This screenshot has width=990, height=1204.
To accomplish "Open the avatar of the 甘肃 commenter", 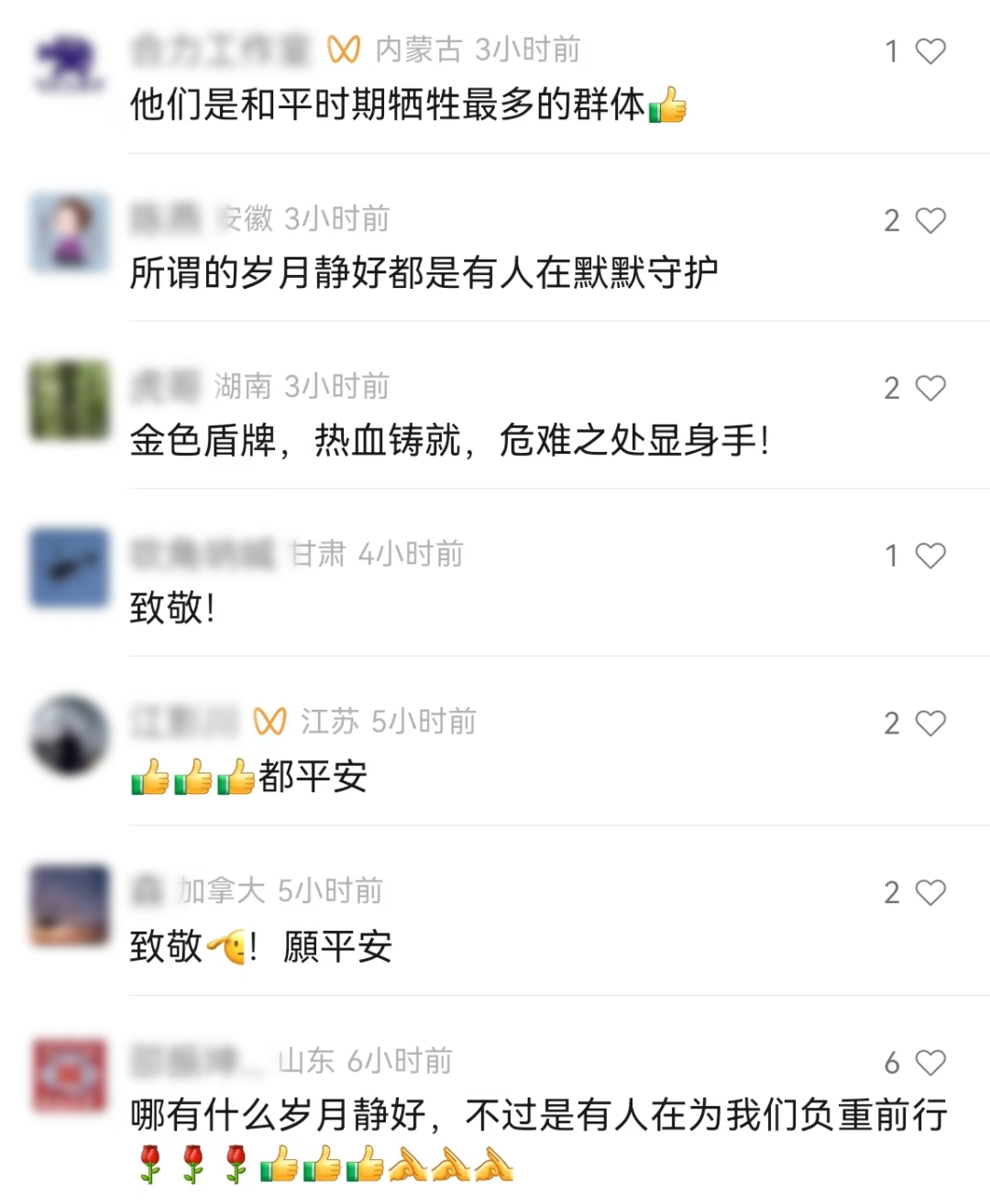I will [x=70, y=569].
